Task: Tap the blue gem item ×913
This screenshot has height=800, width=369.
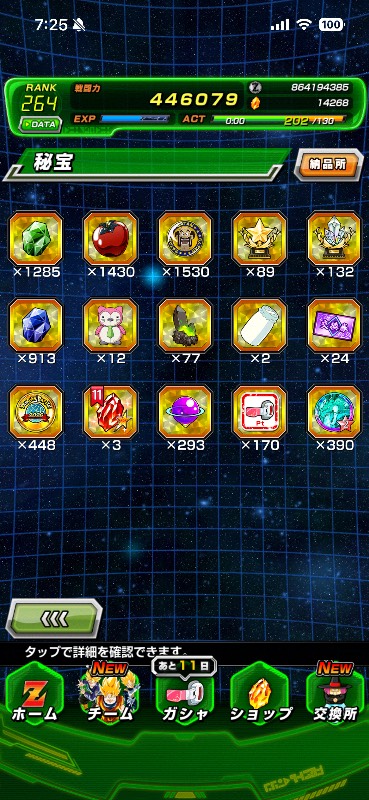Action: 36,326
